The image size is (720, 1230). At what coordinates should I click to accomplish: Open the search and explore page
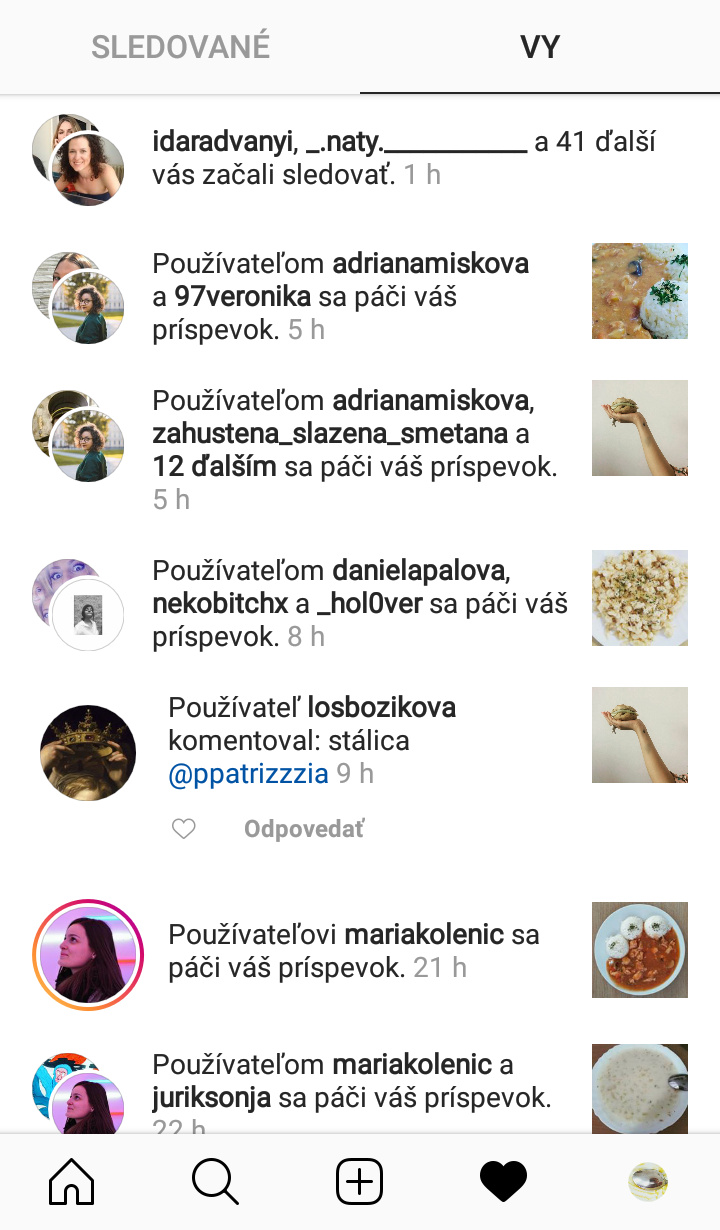click(x=215, y=1182)
